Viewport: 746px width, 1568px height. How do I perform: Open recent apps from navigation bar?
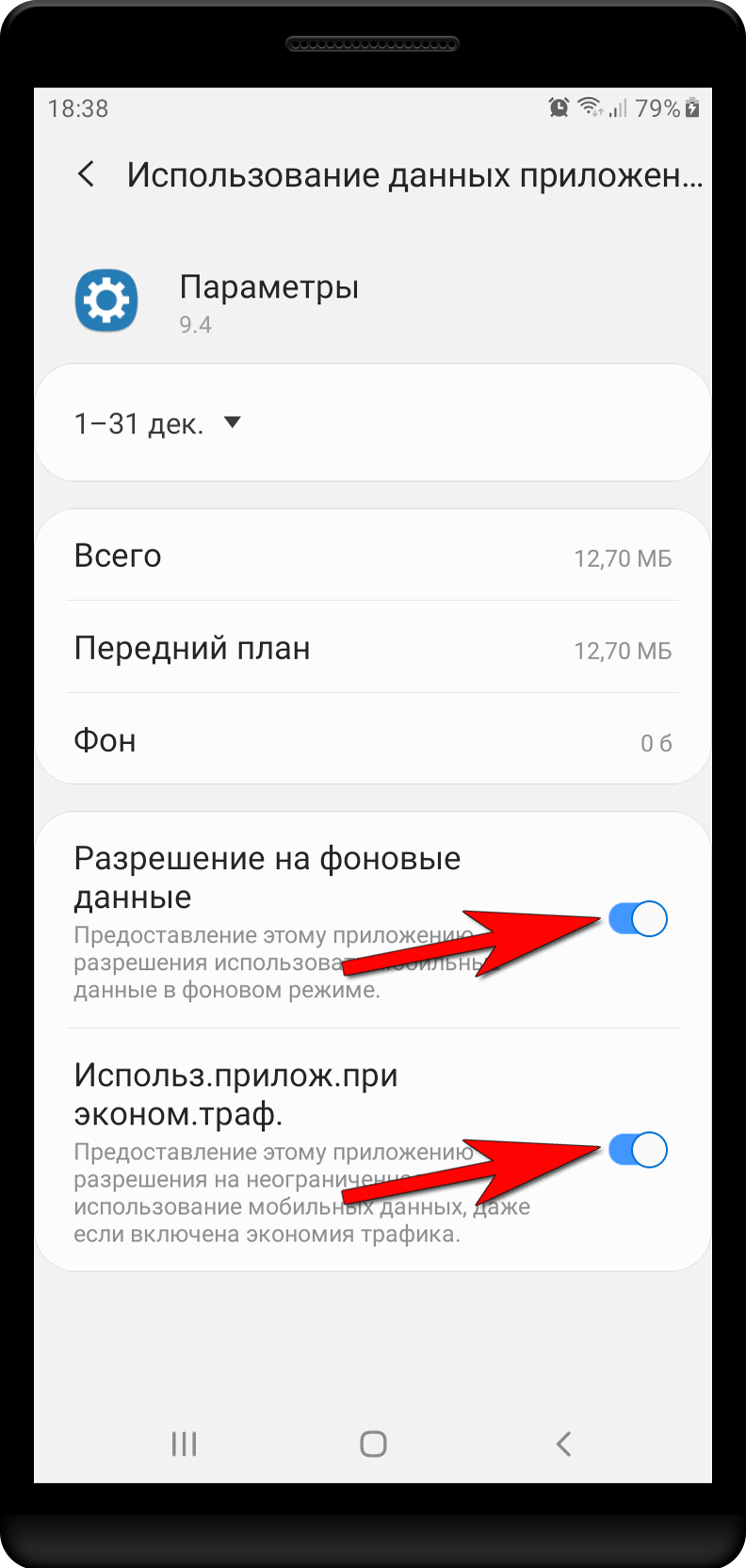tap(185, 1444)
